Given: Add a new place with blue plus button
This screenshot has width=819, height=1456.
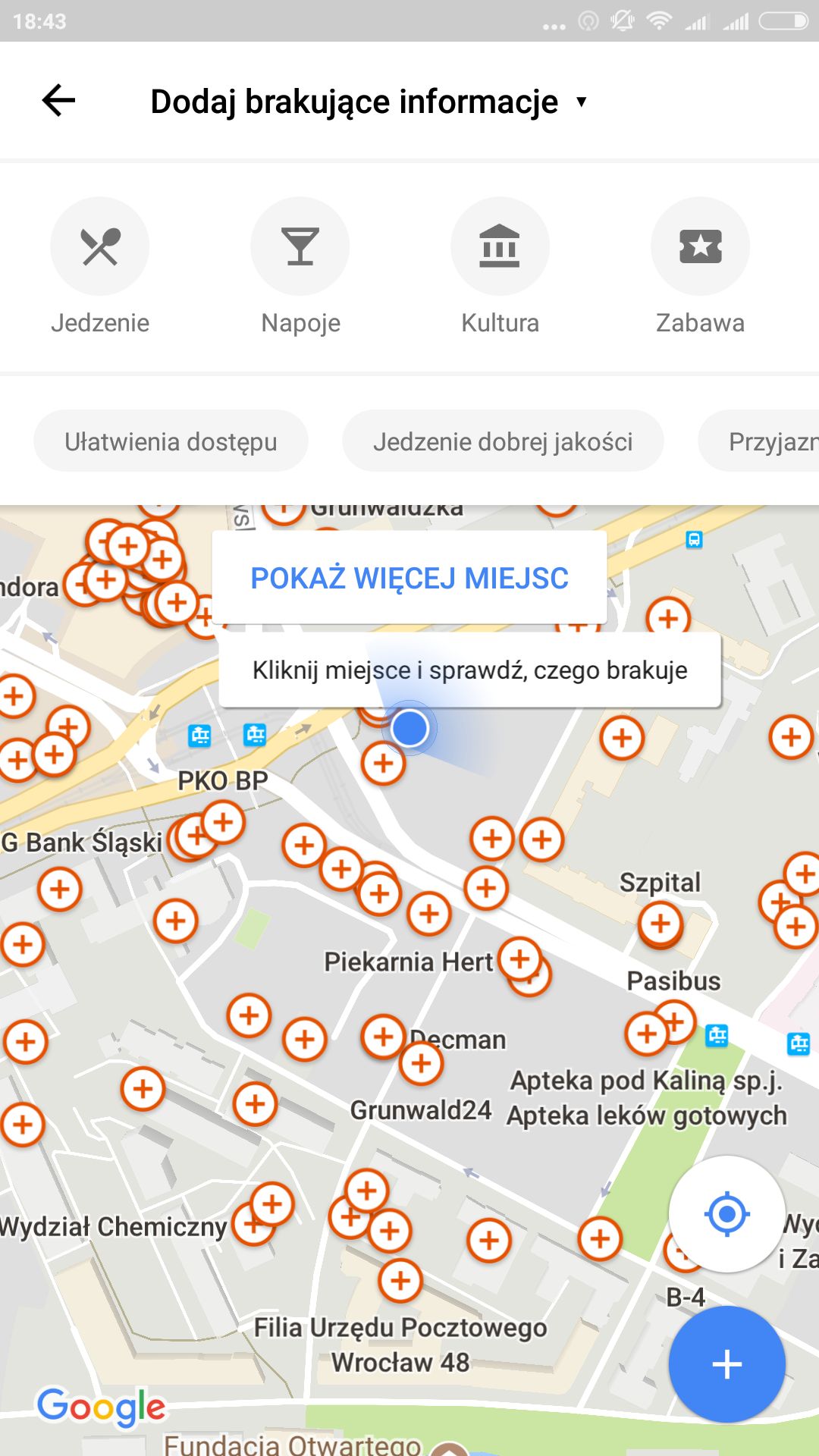Looking at the screenshot, I should coord(726,1364).
